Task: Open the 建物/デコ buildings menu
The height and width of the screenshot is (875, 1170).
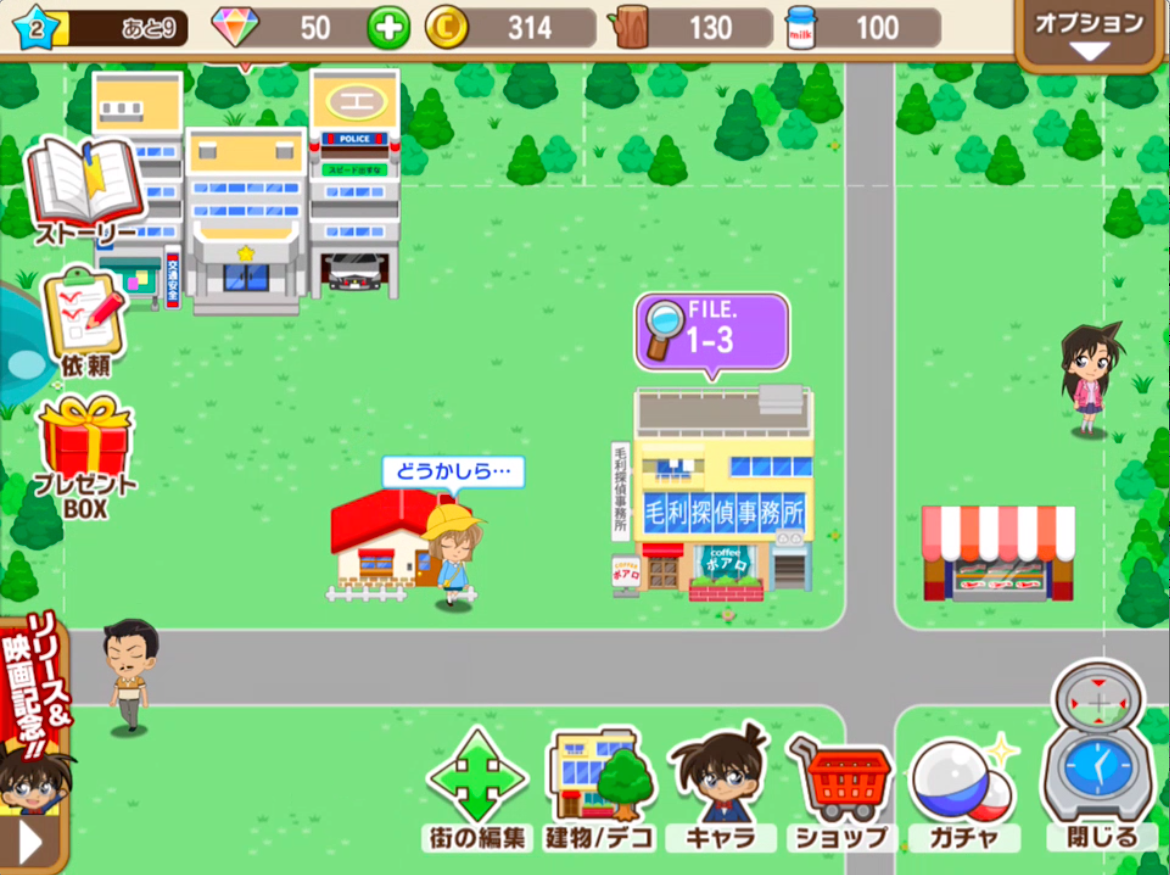Action: click(599, 788)
